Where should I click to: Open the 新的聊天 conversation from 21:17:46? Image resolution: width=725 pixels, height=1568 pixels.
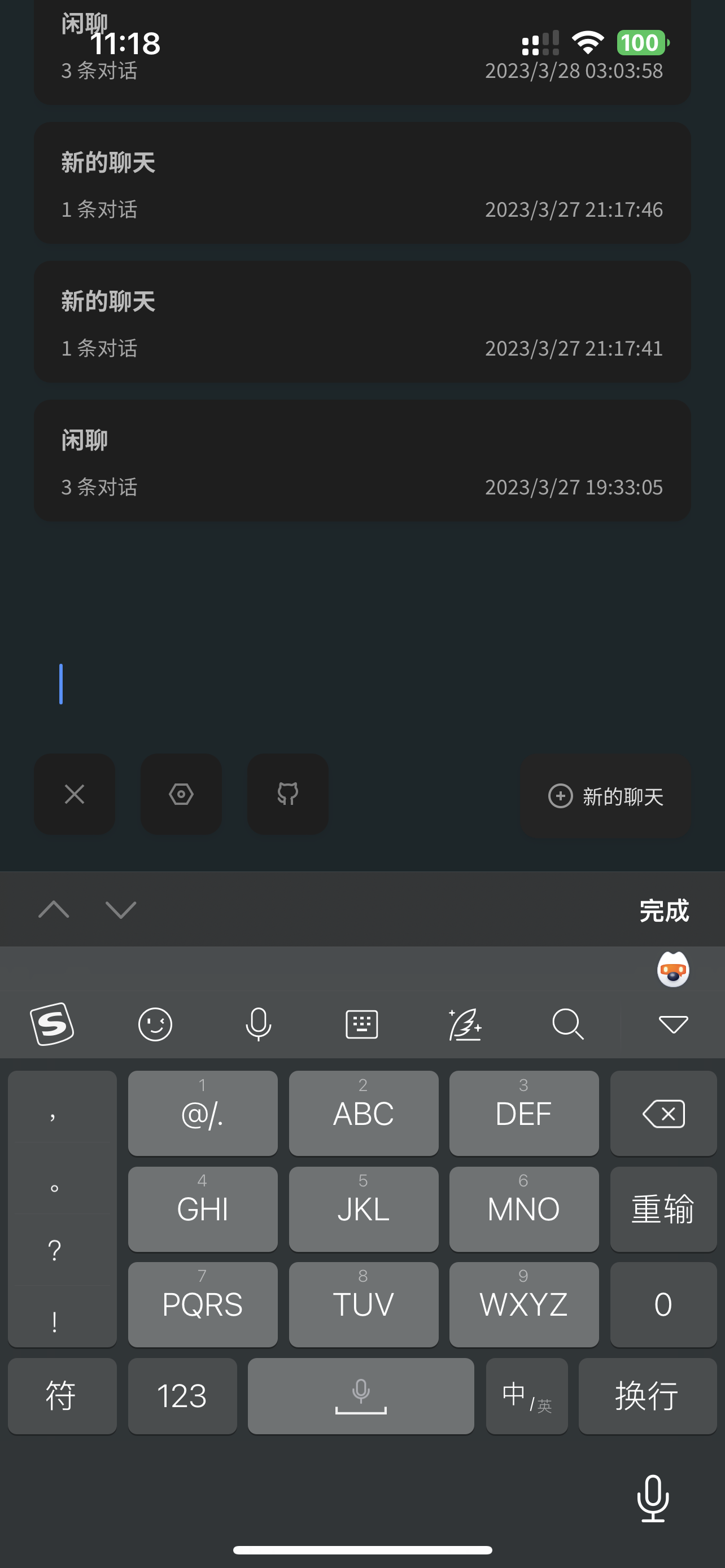tap(361, 183)
